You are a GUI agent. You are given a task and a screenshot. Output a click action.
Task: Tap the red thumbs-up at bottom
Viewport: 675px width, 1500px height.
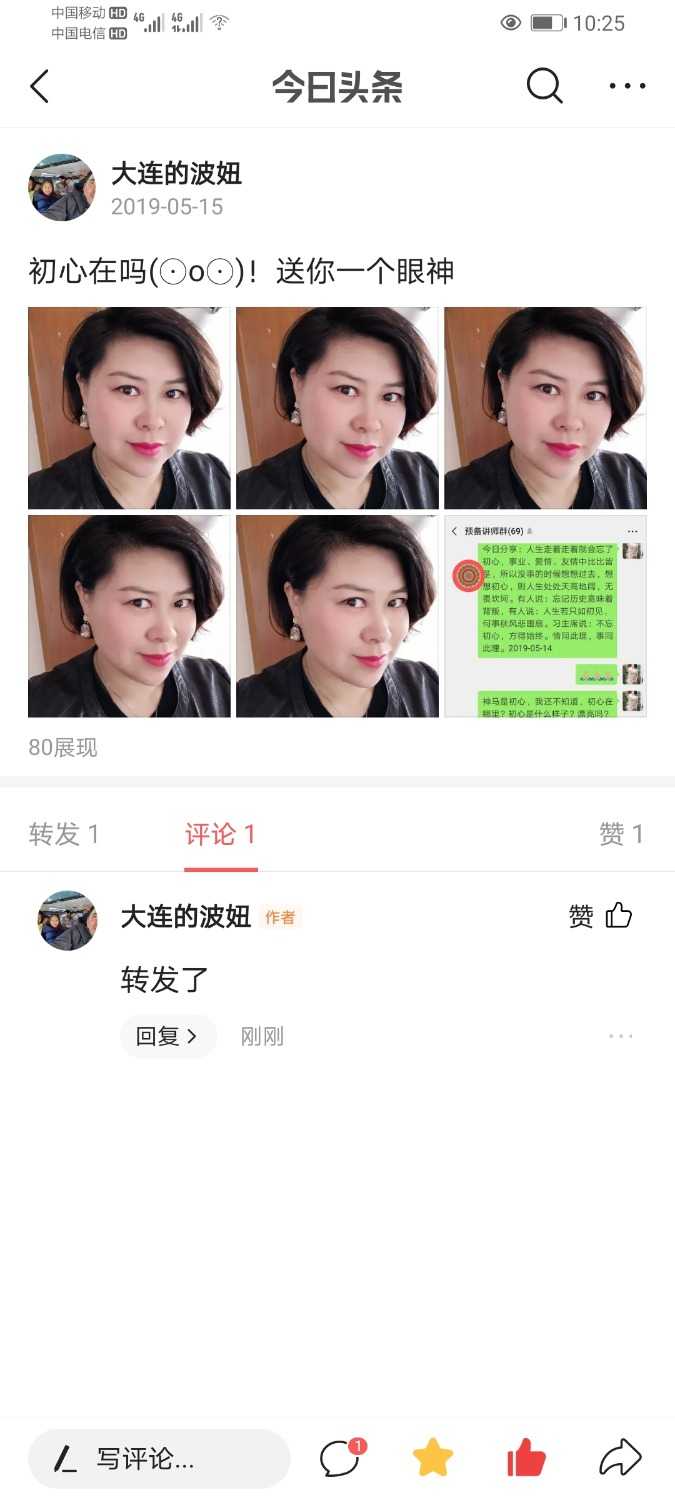(526, 1459)
